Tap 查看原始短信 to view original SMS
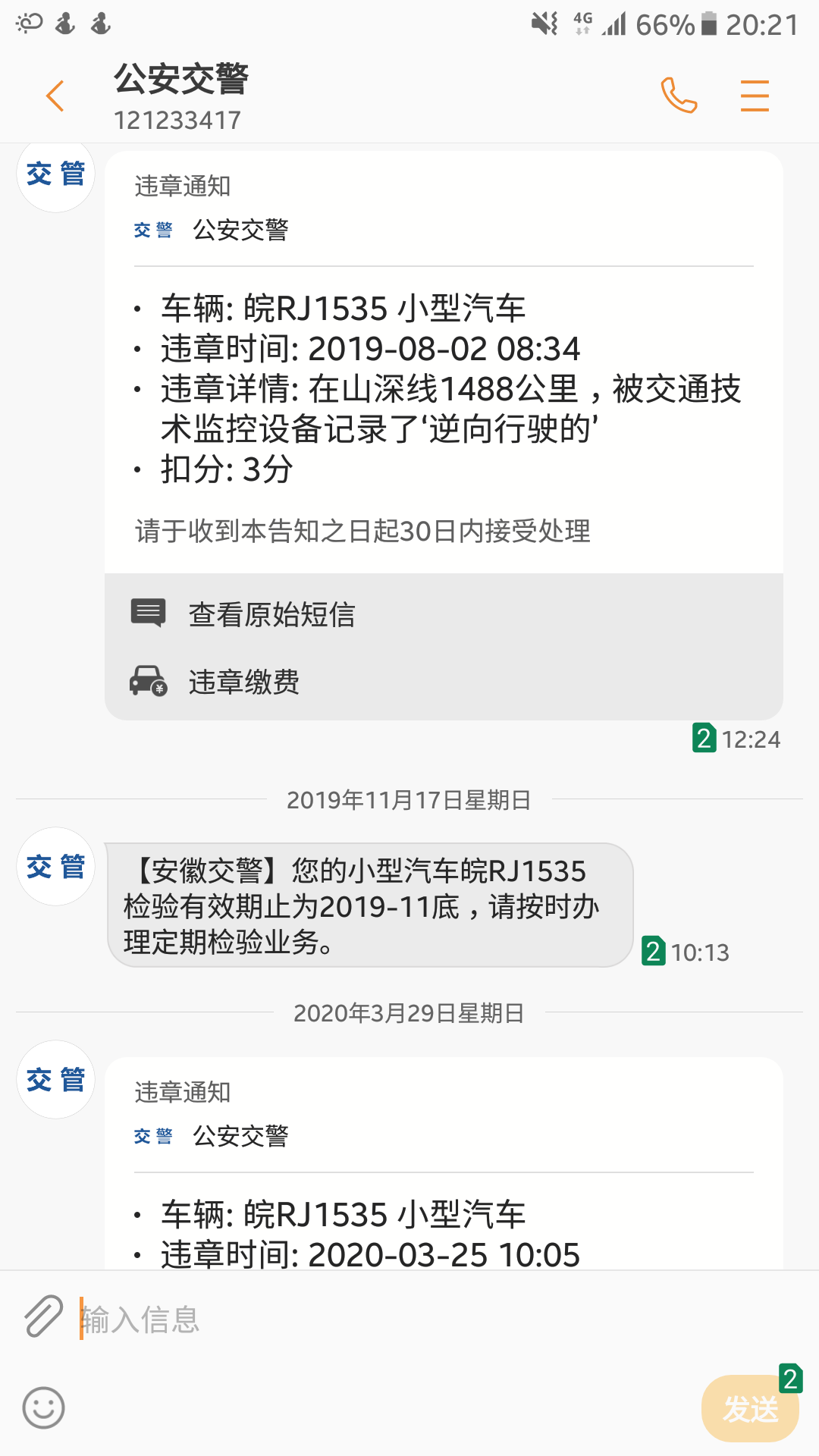The height and width of the screenshot is (1456, 819). 271,614
